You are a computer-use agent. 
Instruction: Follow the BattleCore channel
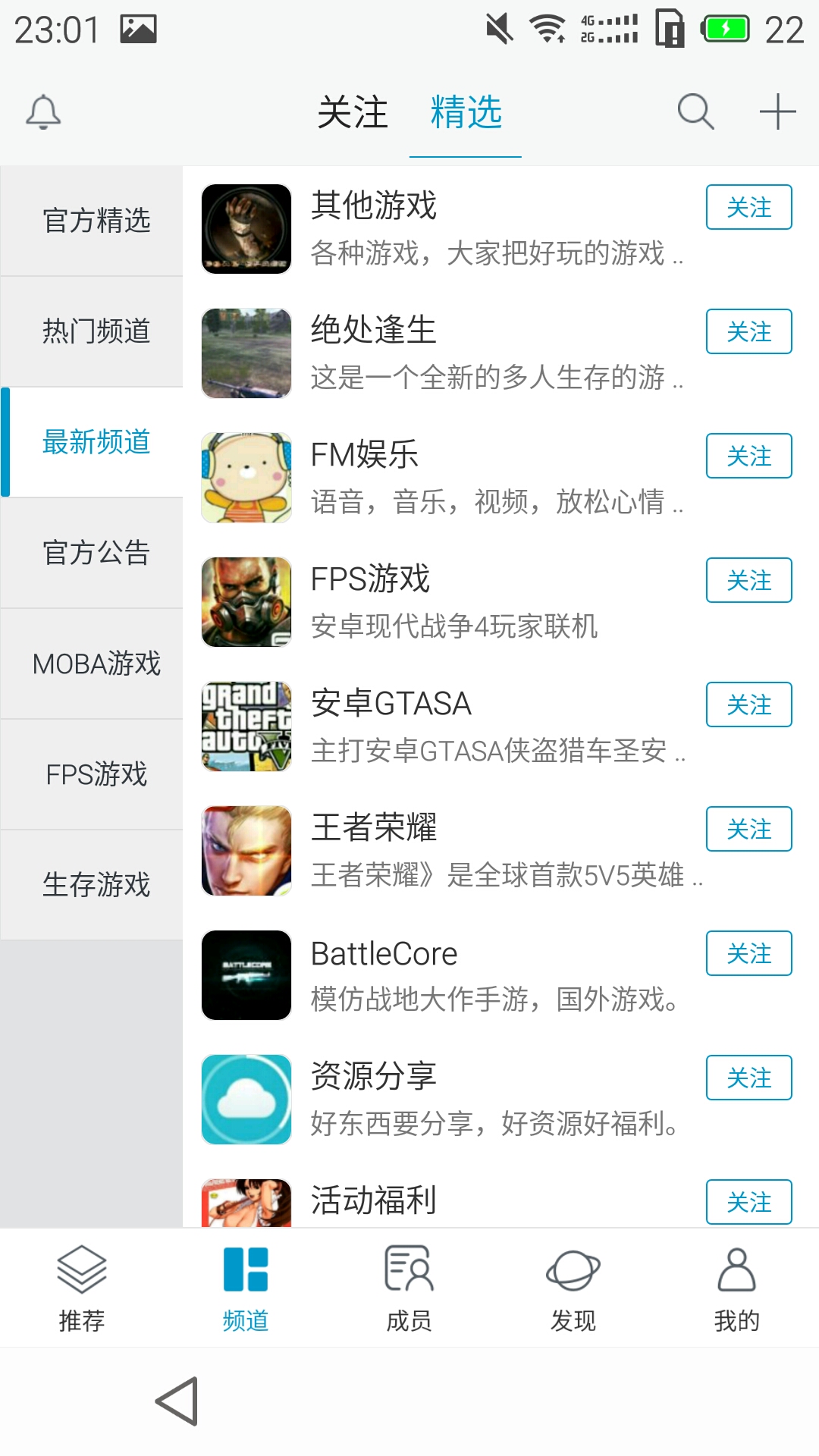click(748, 954)
